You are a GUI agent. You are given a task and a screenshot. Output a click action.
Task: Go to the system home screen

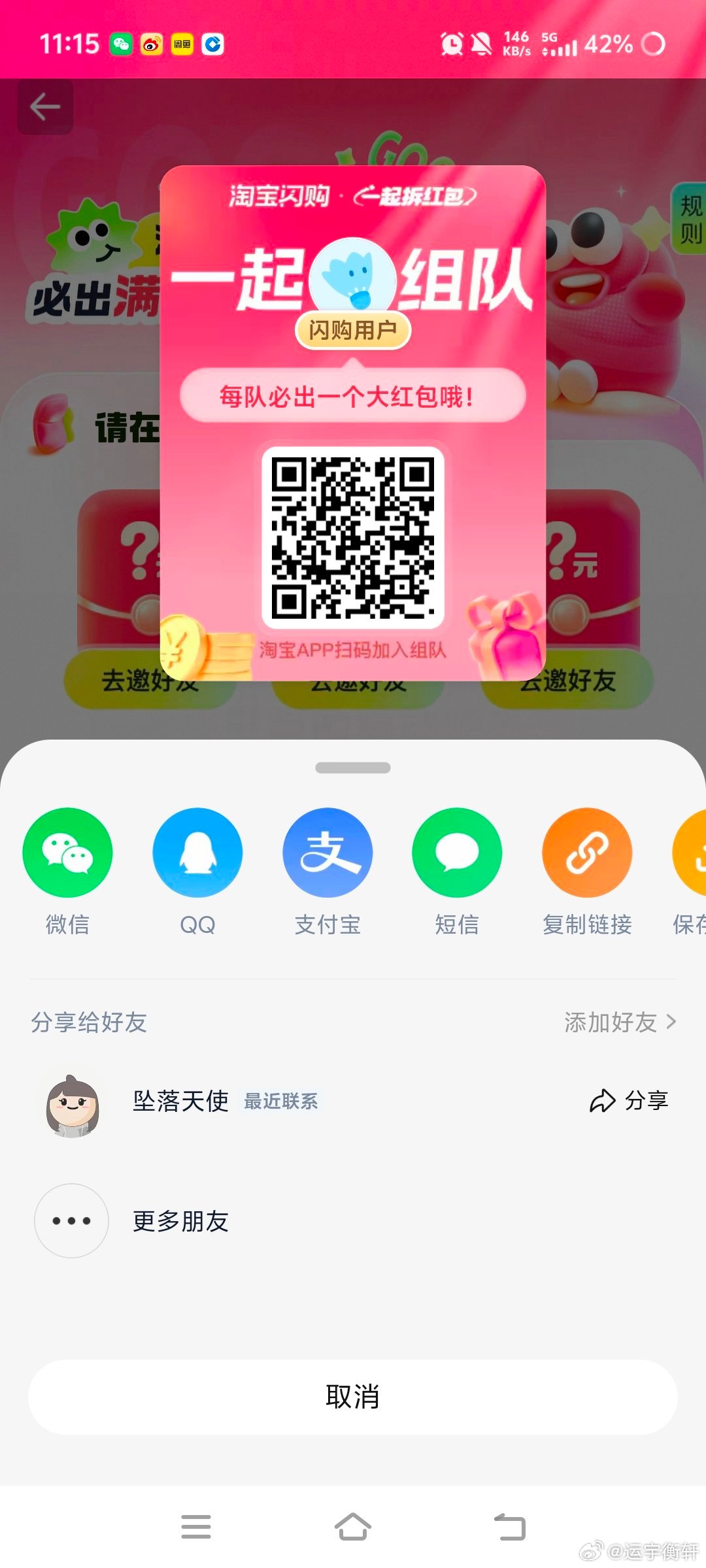[x=353, y=1527]
